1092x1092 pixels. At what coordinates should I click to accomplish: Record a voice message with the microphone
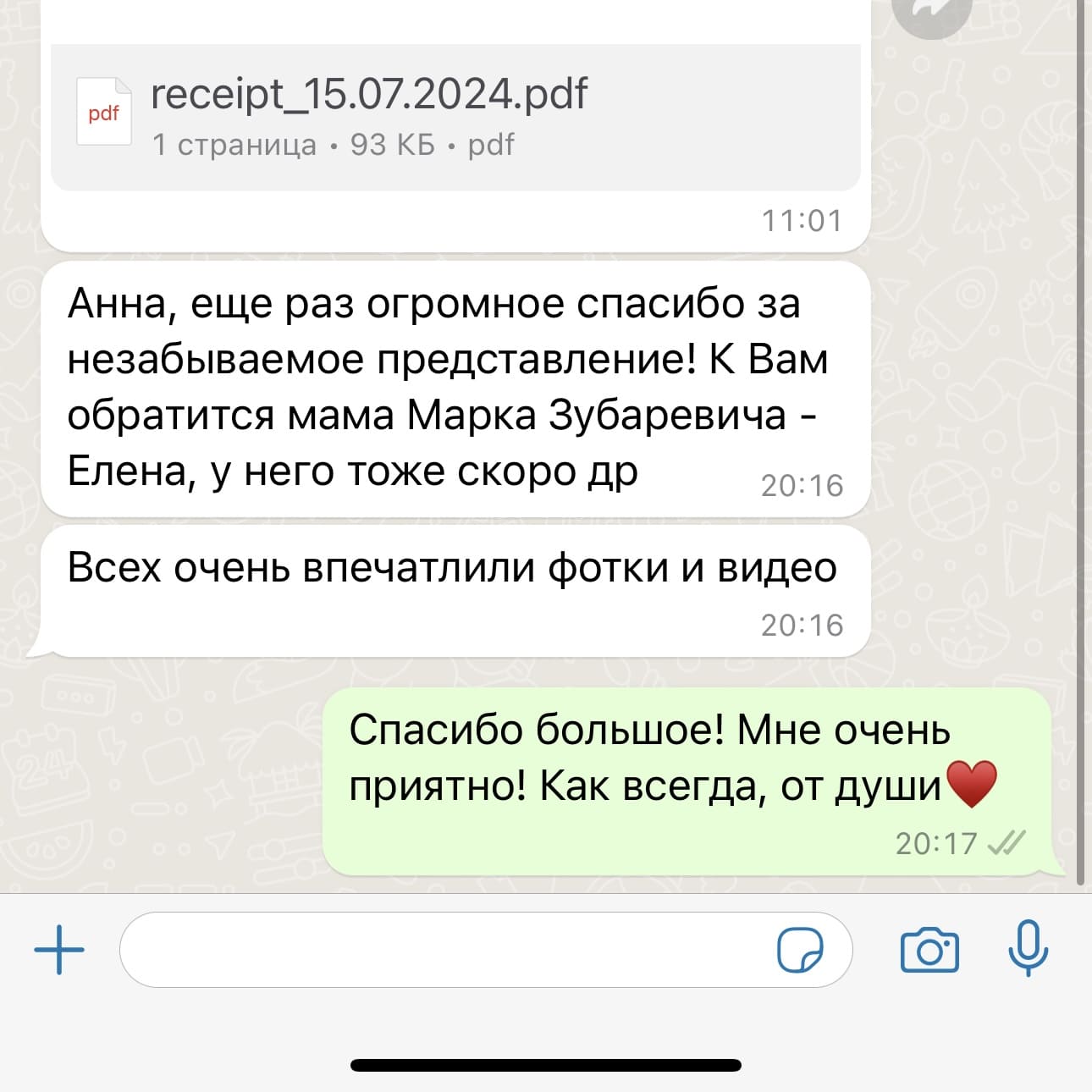1029,948
